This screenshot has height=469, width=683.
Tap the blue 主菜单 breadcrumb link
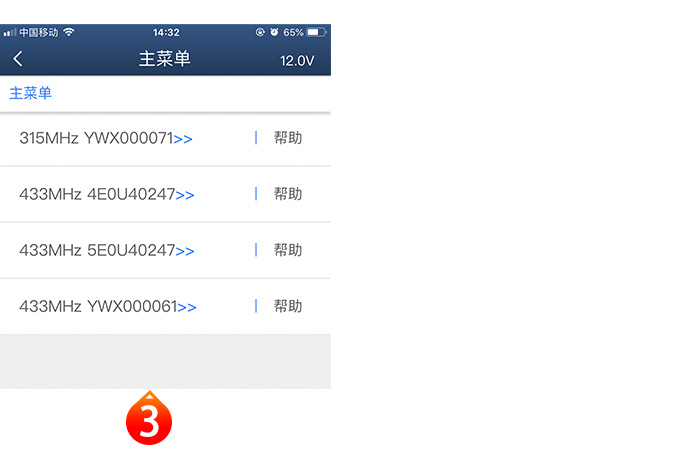(x=30, y=93)
